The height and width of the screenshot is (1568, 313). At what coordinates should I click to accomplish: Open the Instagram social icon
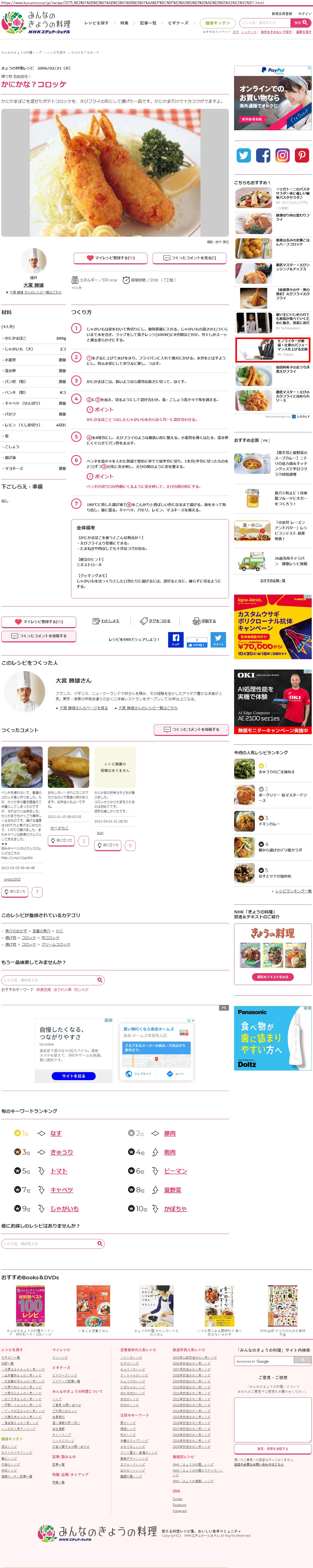tap(282, 155)
